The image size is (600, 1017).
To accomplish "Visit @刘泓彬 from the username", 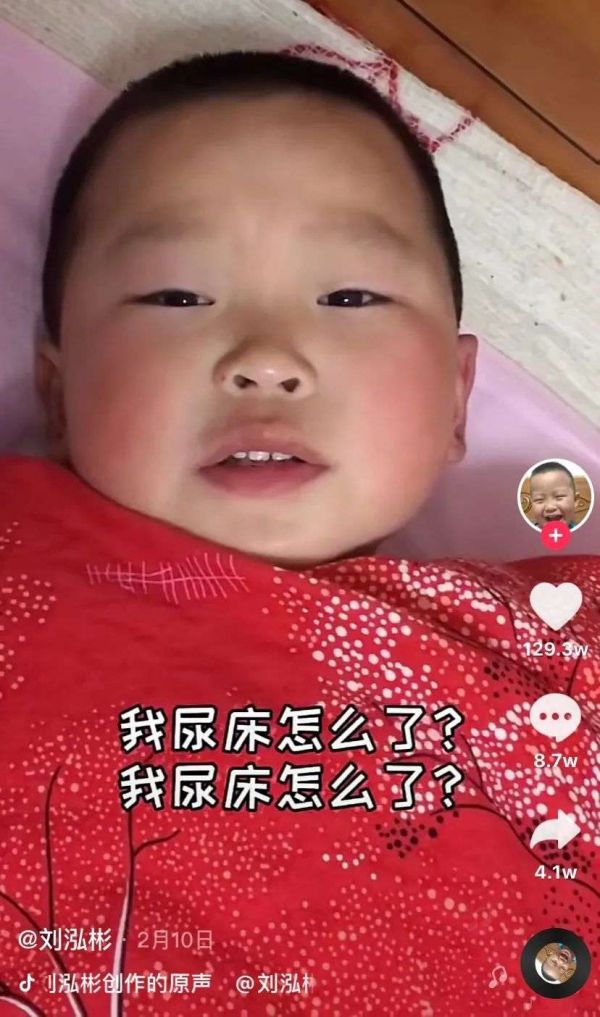I will 70,940.
